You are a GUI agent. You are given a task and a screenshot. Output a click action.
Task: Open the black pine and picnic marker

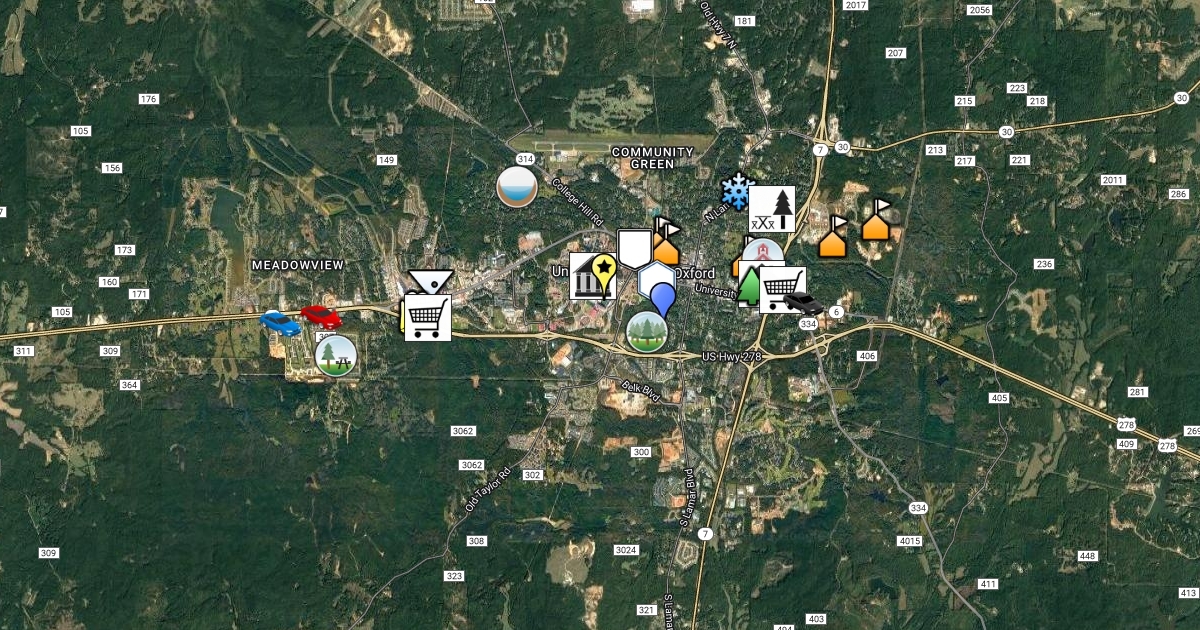point(772,209)
